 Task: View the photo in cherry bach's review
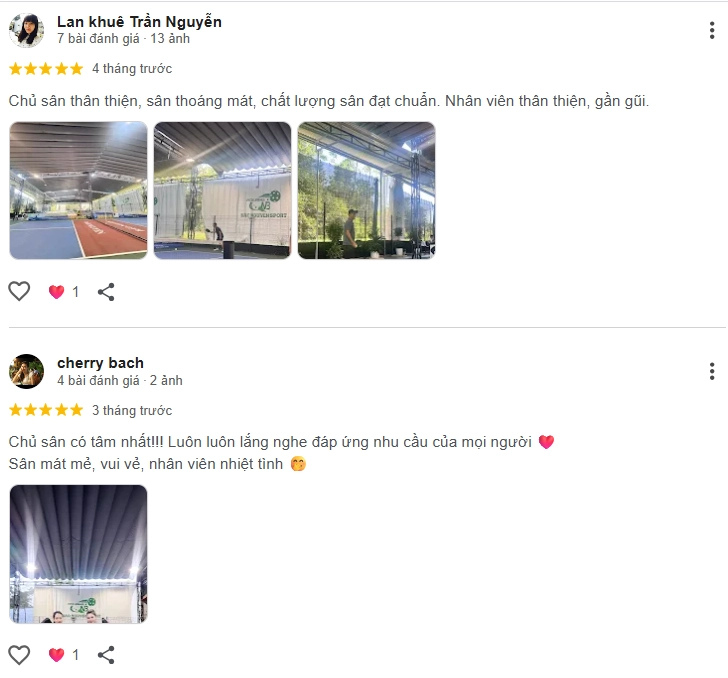pos(78,554)
